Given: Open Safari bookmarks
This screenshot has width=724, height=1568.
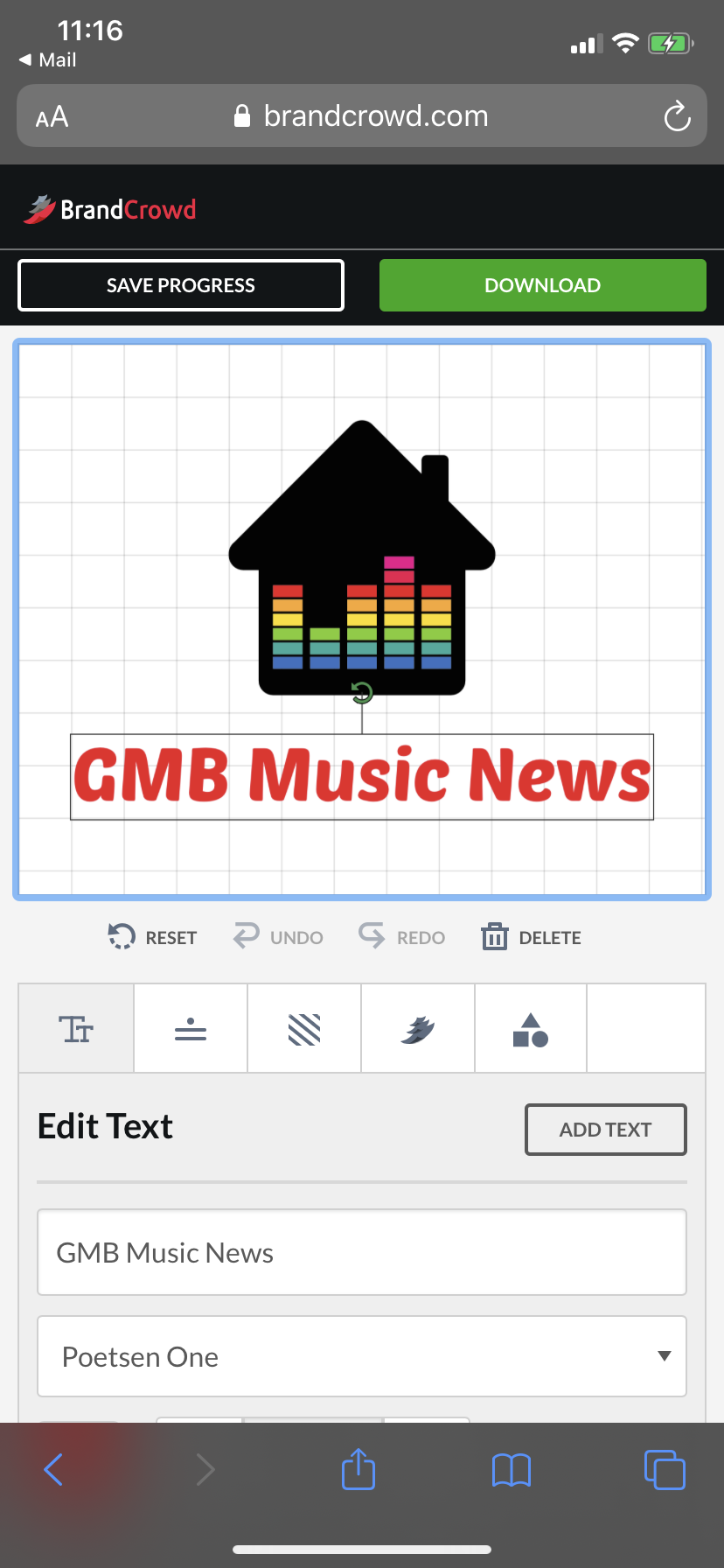Looking at the screenshot, I should tap(512, 1470).
